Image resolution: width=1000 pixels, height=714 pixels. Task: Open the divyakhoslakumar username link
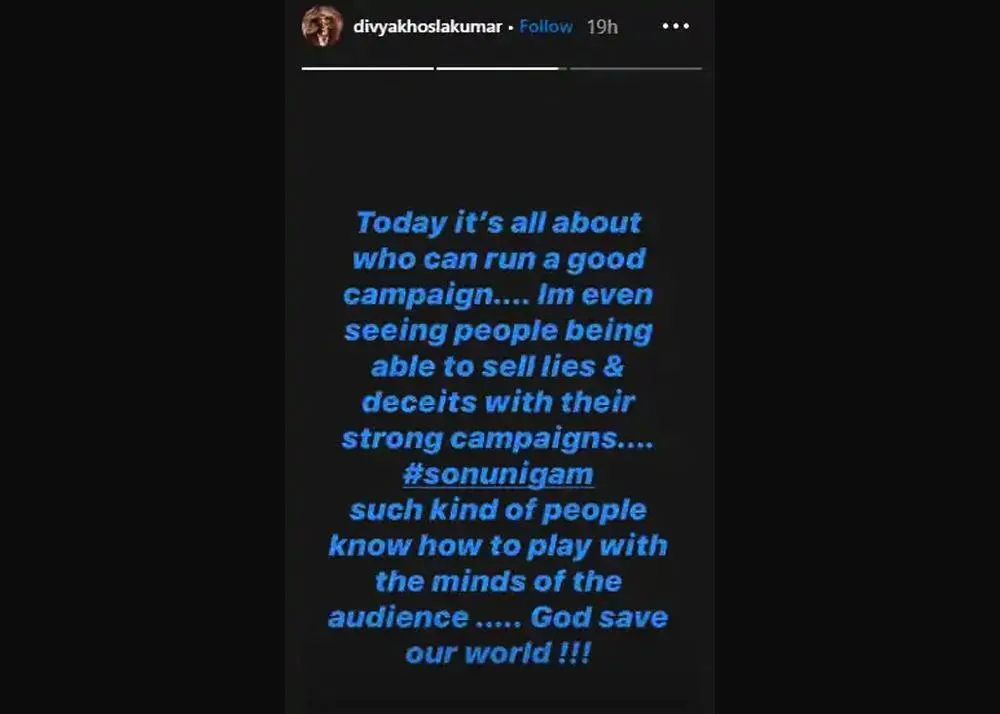pyautogui.click(x=427, y=27)
